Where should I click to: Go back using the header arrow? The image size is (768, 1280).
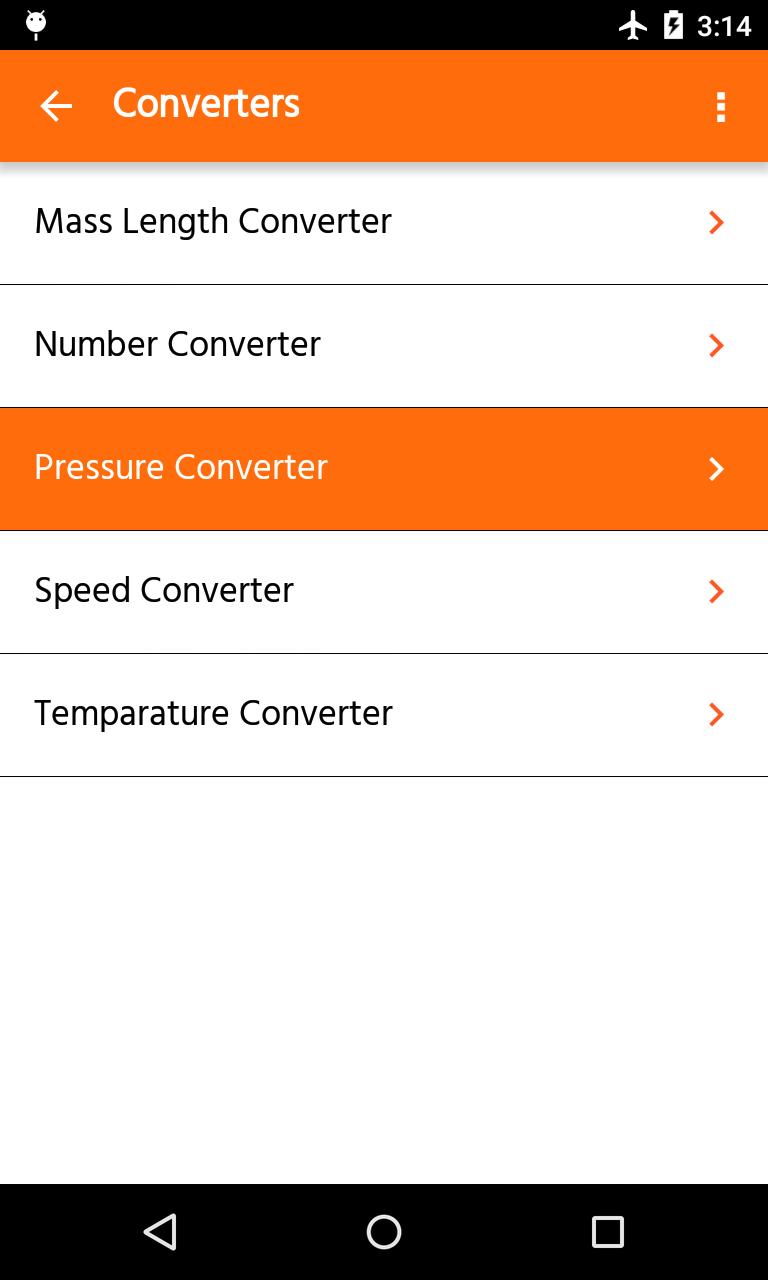click(56, 106)
